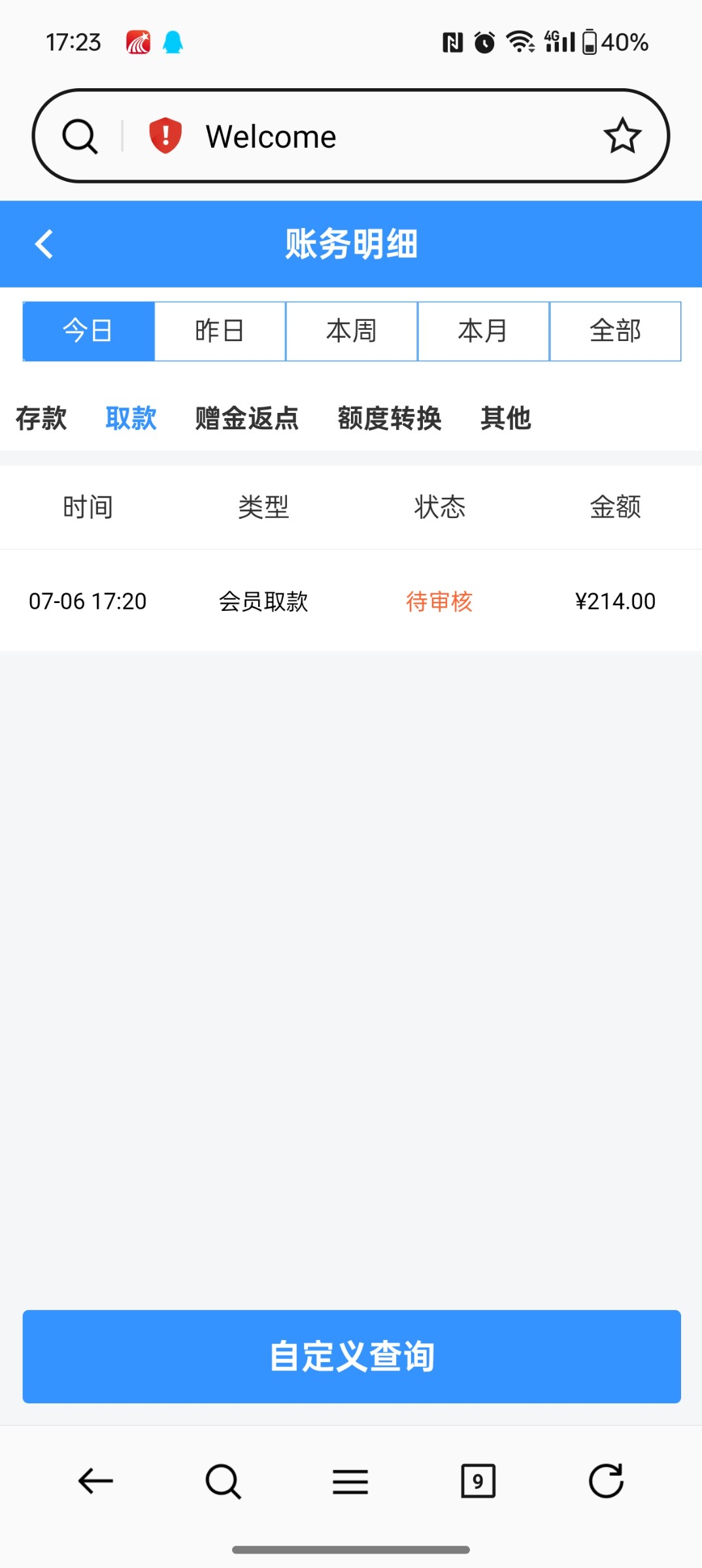The width and height of the screenshot is (702, 1568).
Task: Show records for 本周
Action: pyautogui.click(x=352, y=331)
